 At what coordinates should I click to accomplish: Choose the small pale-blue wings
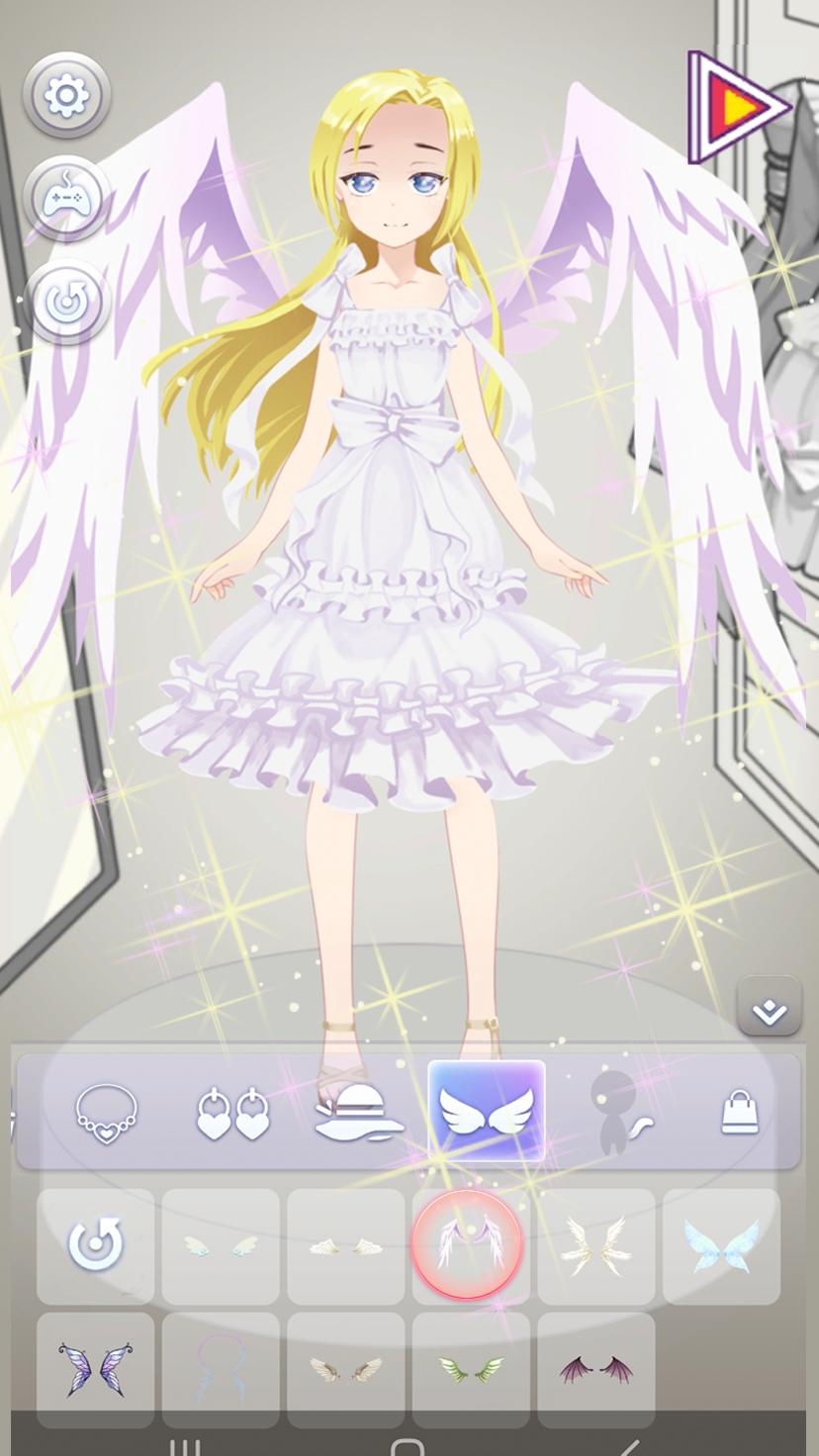coord(221,1246)
